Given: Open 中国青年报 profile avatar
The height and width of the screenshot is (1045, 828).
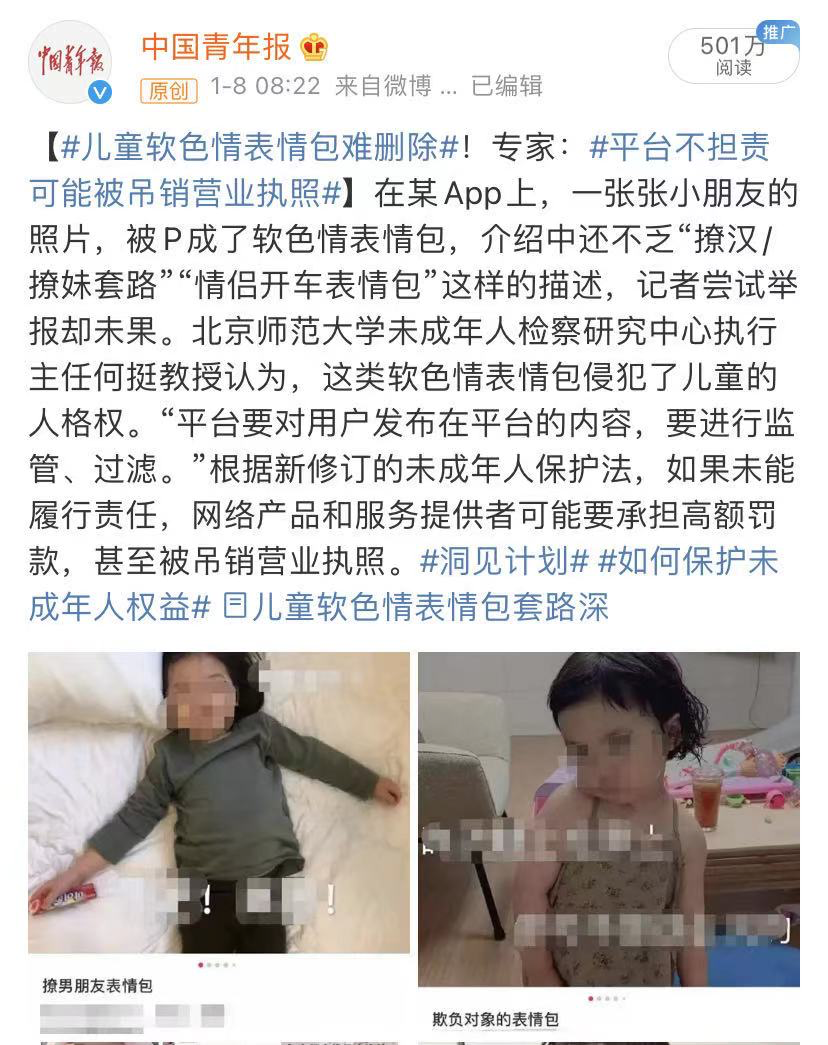Looking at the screenshot, I should [x=69, y=62].
